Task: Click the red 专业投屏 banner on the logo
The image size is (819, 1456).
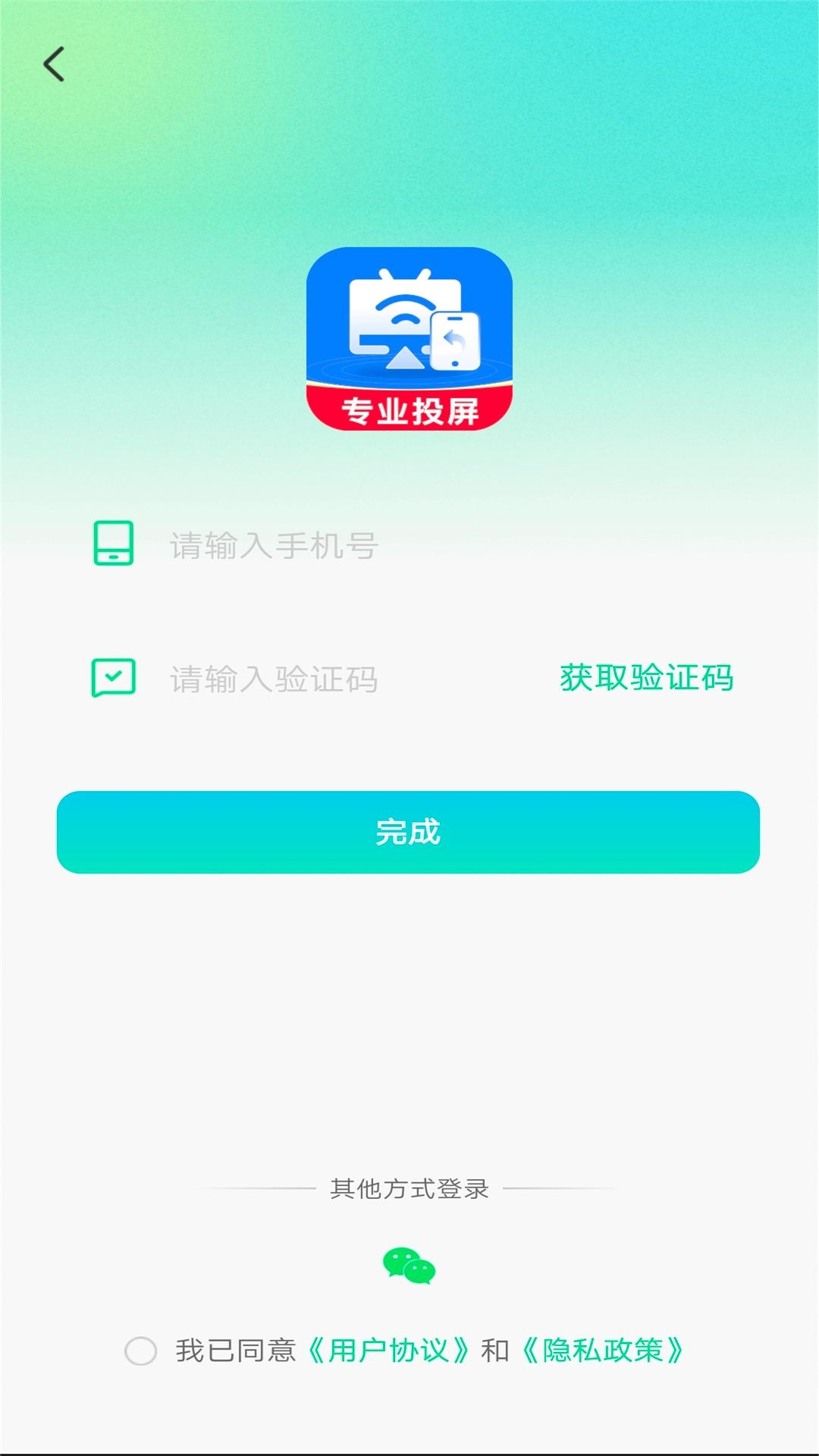Action: 409,408
